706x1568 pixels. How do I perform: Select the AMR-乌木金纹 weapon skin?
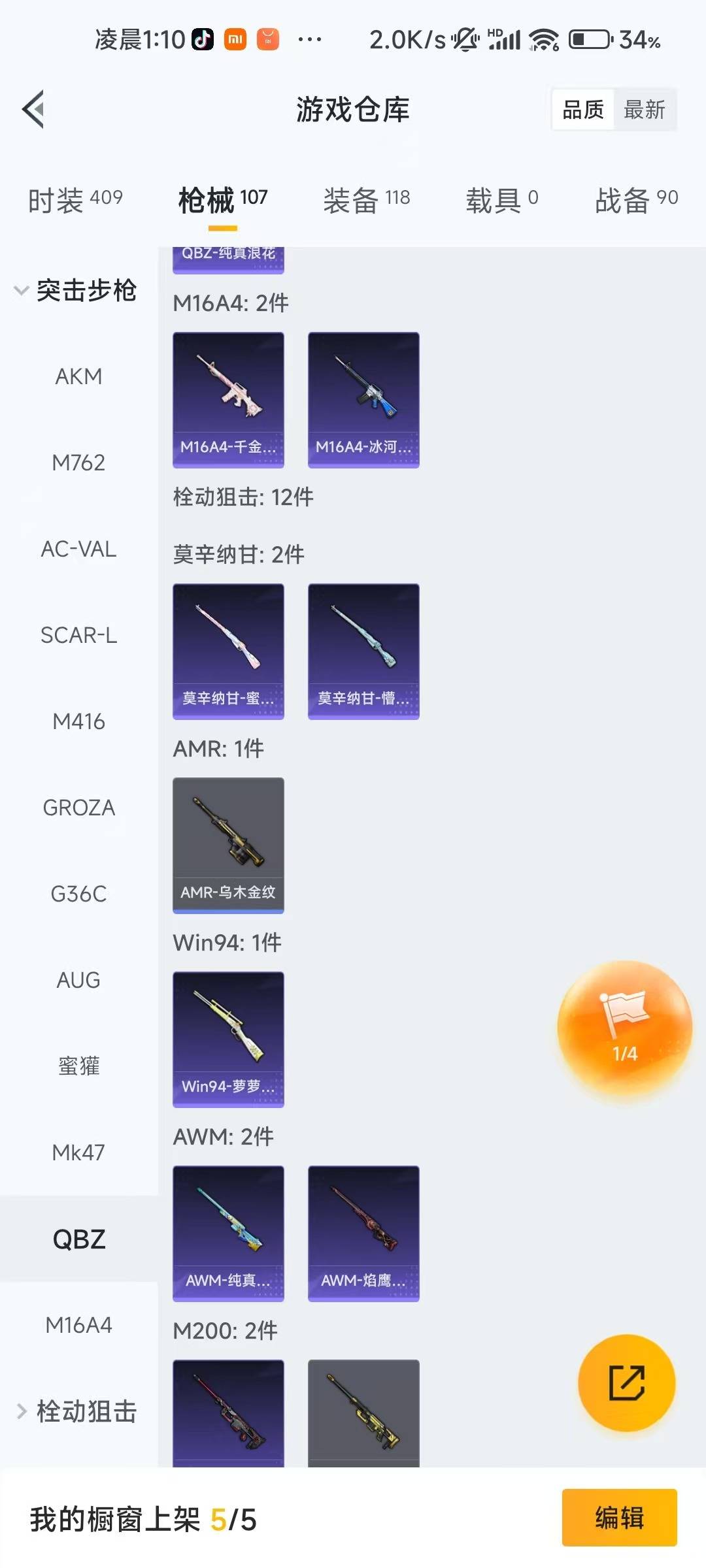(228, 844)
